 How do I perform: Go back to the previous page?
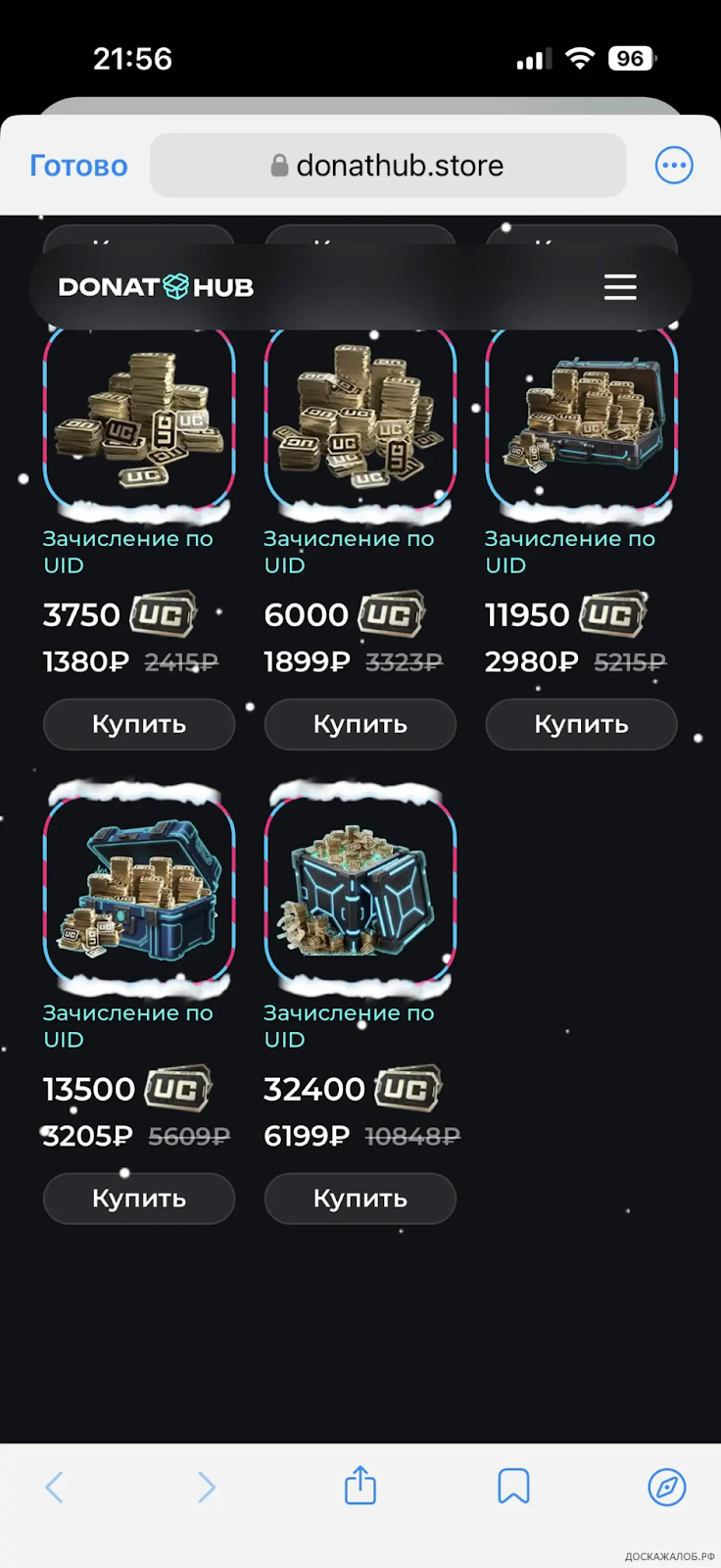[55, 1487]
